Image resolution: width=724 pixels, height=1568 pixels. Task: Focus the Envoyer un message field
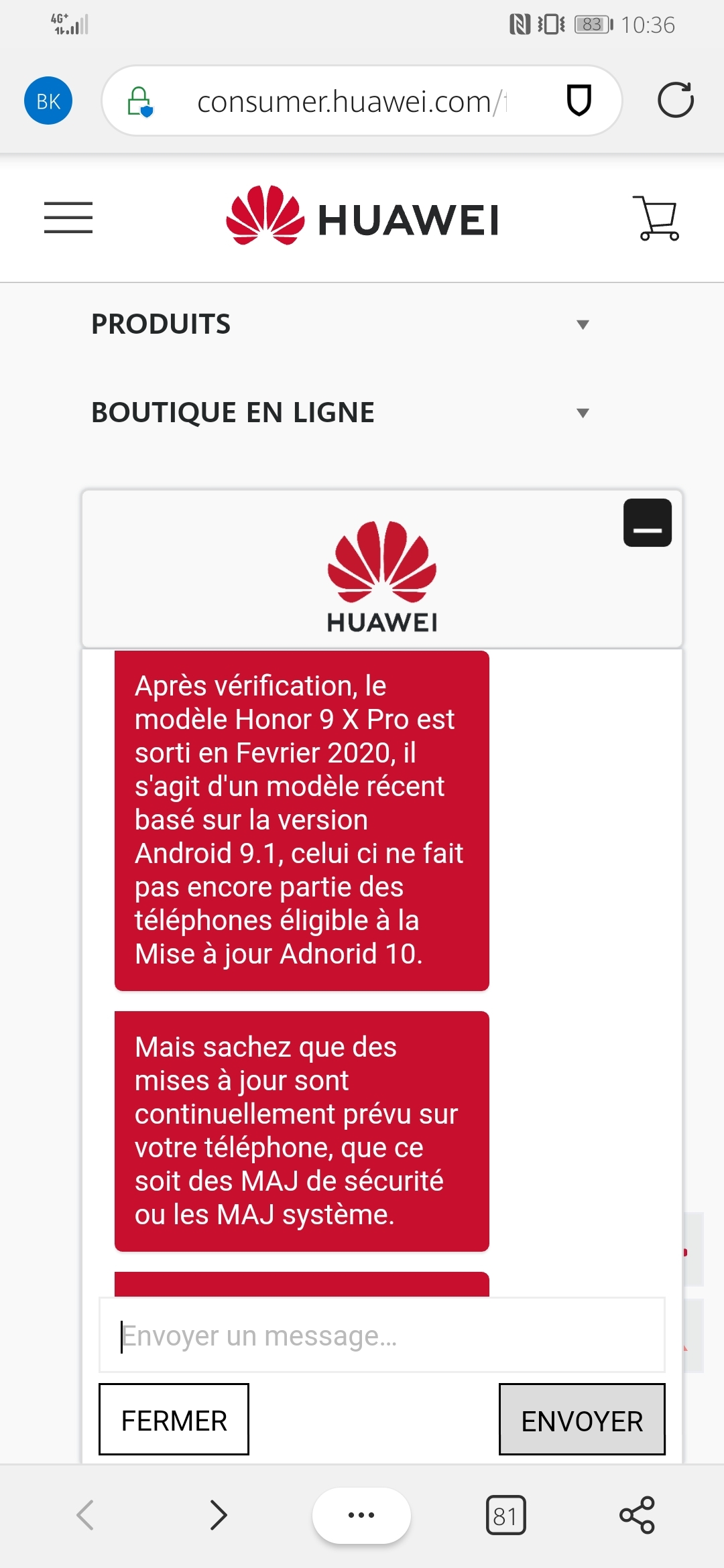382,1336
